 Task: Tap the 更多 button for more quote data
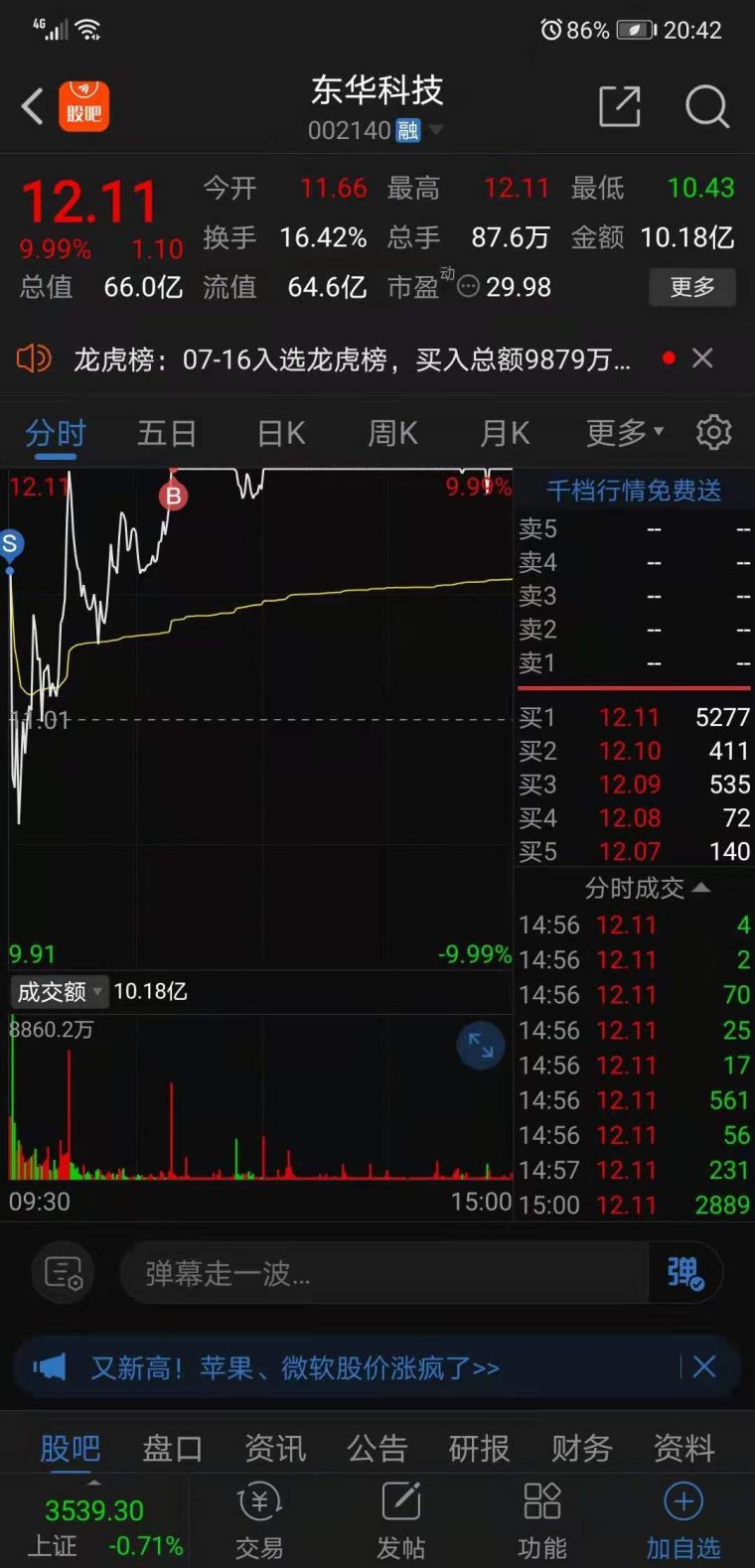(x=692, y=287)
